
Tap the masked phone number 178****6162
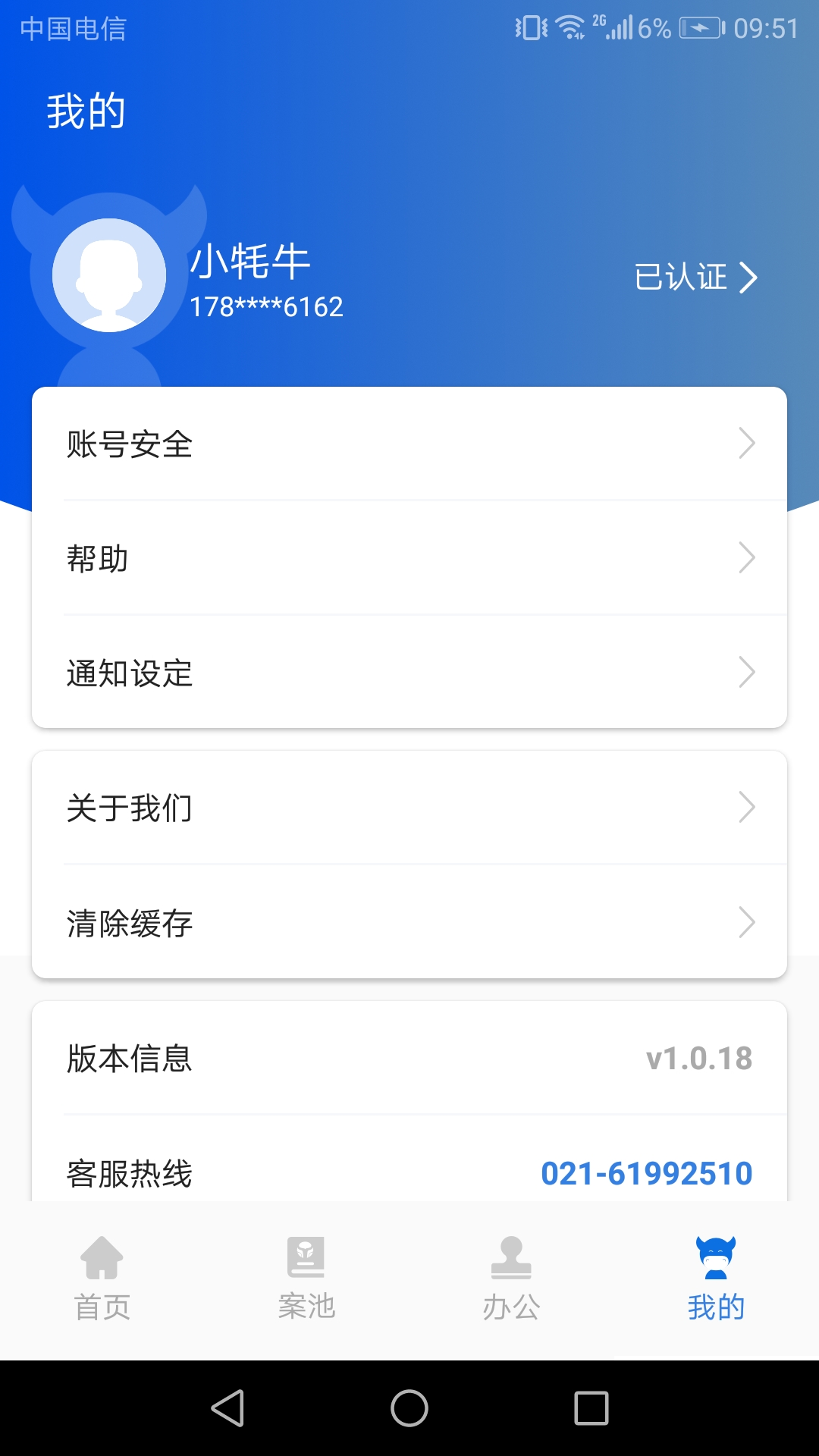point(267,307)
